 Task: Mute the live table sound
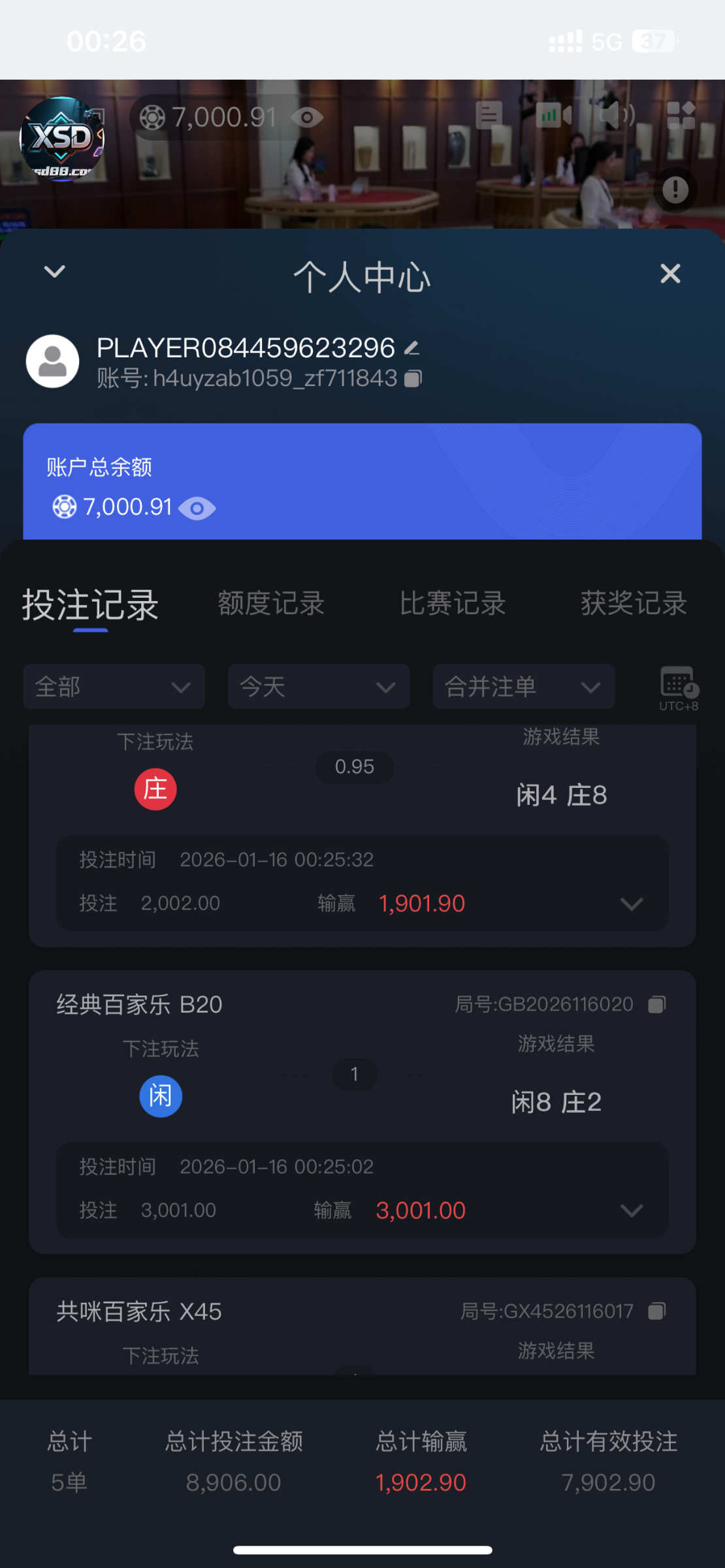pyautogui.click(x=617, y=116)
